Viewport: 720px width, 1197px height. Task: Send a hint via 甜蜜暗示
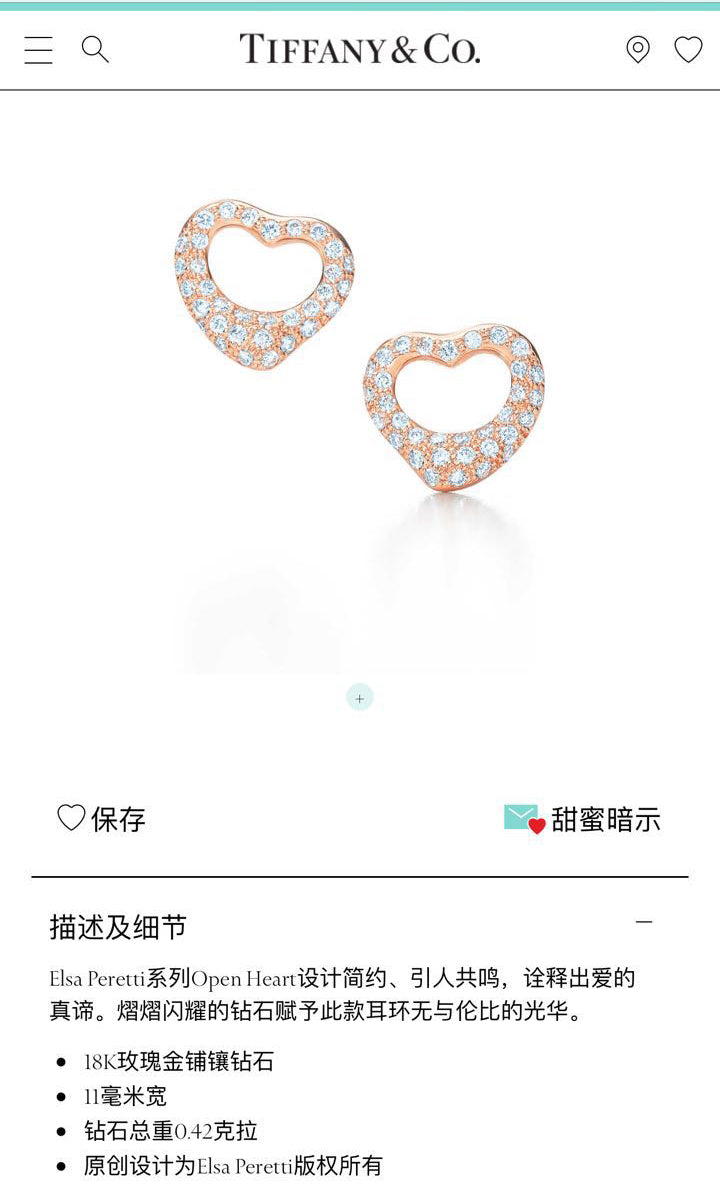pos(582,819)
